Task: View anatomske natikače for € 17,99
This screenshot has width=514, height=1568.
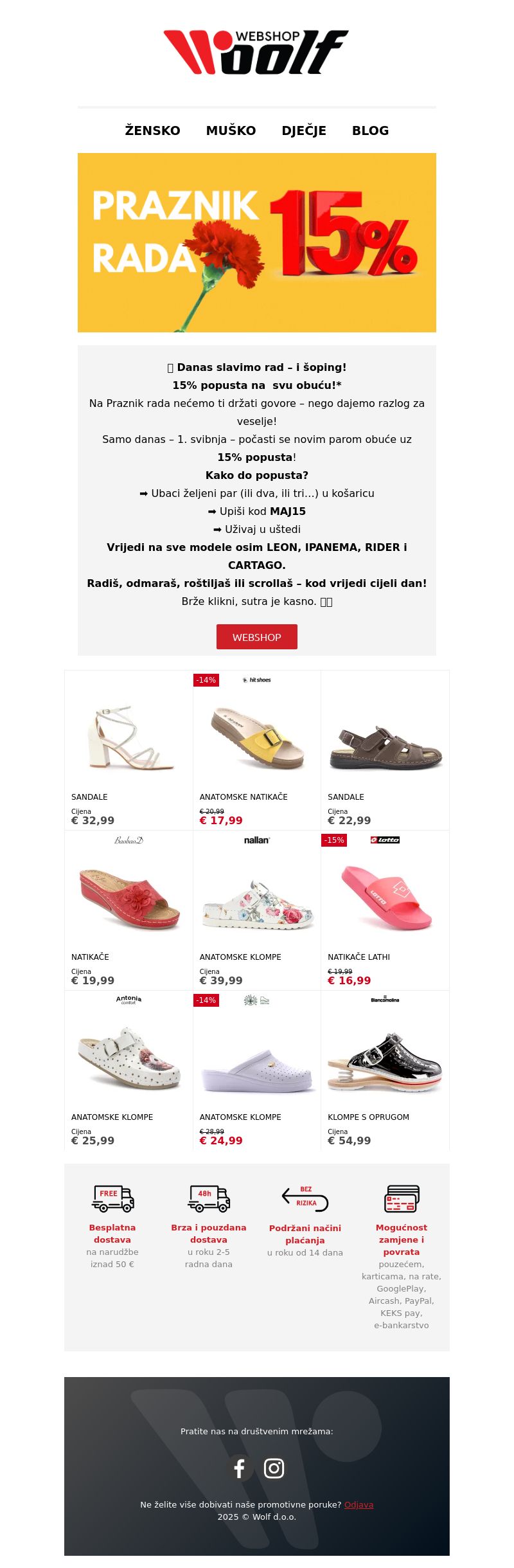Action: pyautogui.click(x=257, y=739)
